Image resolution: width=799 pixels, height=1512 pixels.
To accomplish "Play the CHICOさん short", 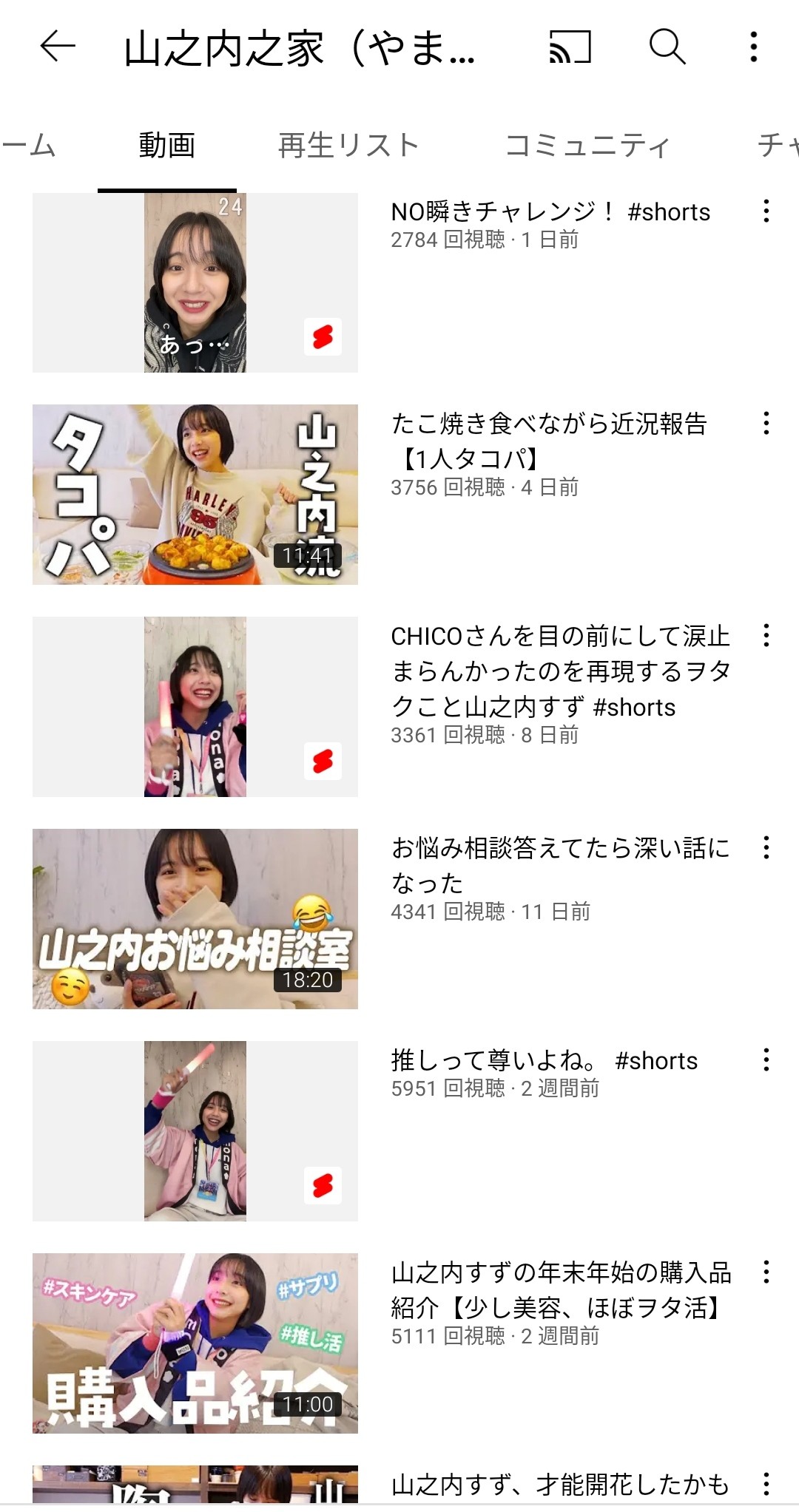I will pos(195,707).
